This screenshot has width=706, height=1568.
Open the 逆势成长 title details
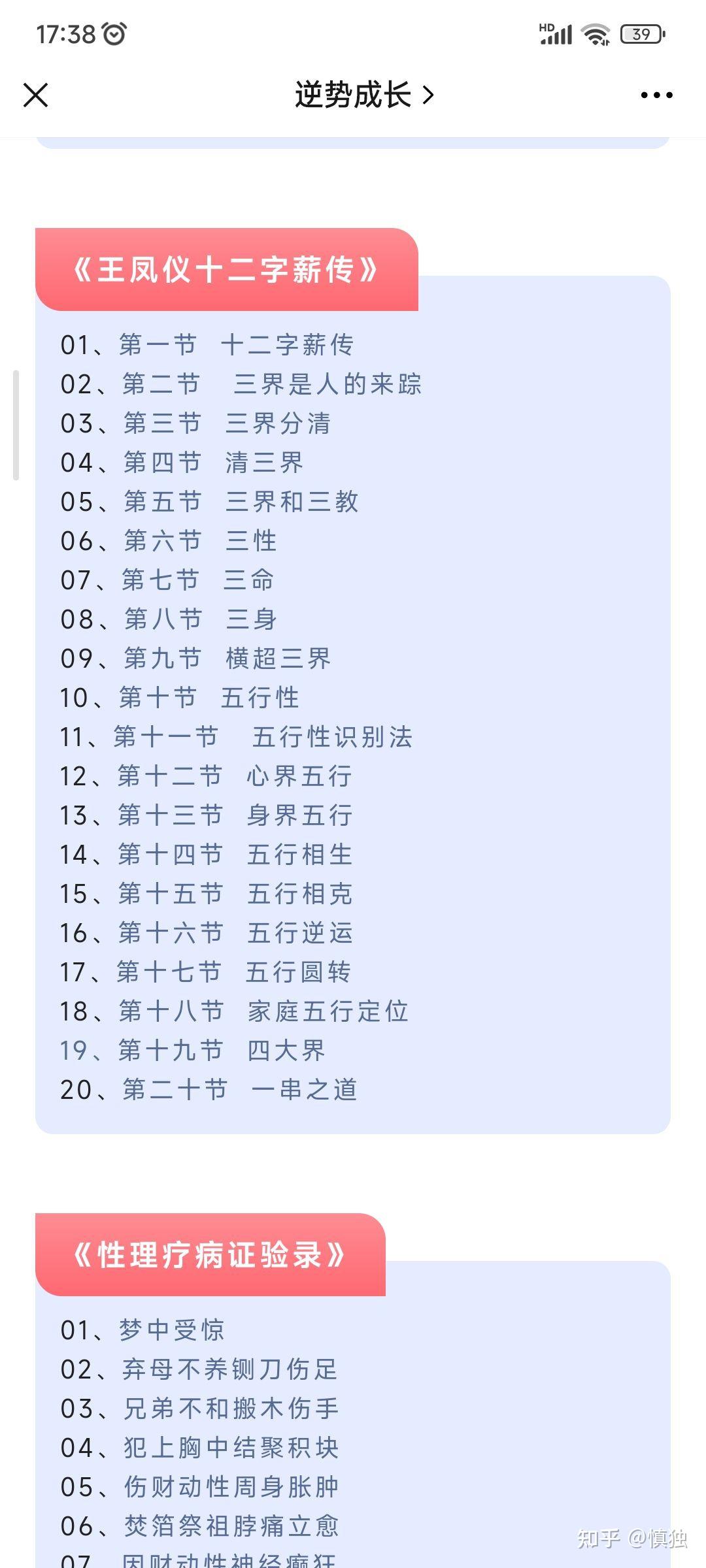click(x=364, y=95)
